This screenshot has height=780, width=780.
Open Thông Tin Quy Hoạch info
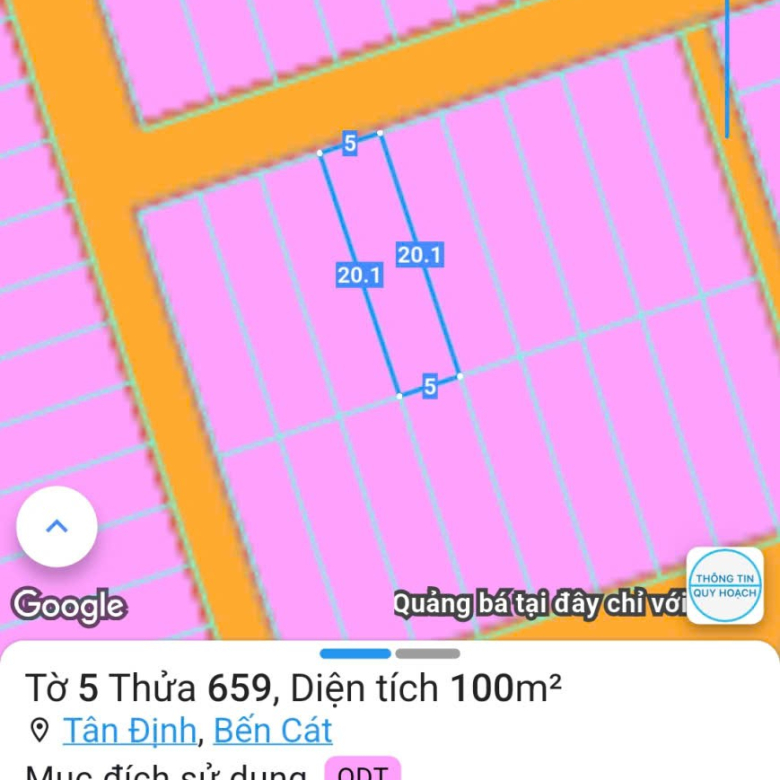tap(725, 586)
